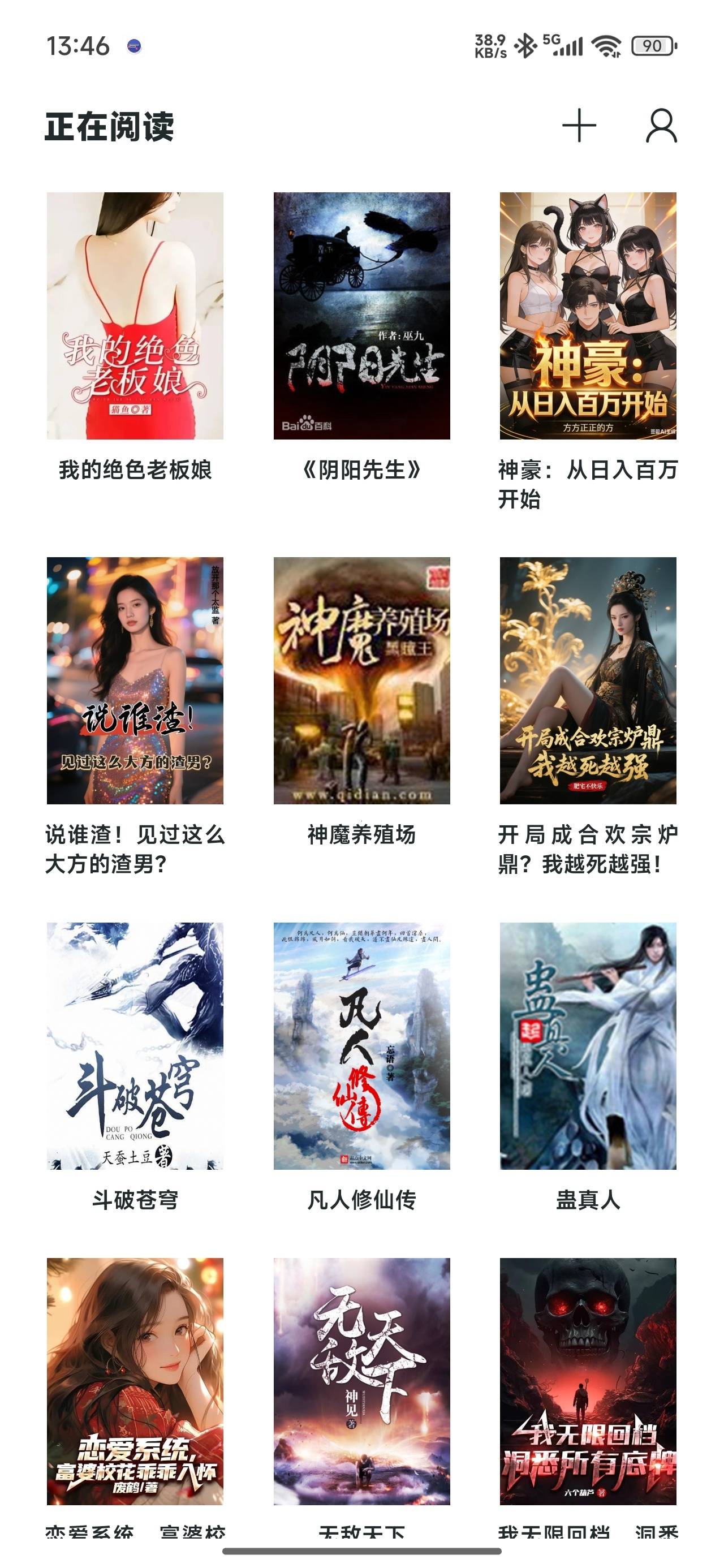Image resolution: width=724 pixels, height=1568 pixels.
Task: Open the book 蛊真人
Action: 588,1046
